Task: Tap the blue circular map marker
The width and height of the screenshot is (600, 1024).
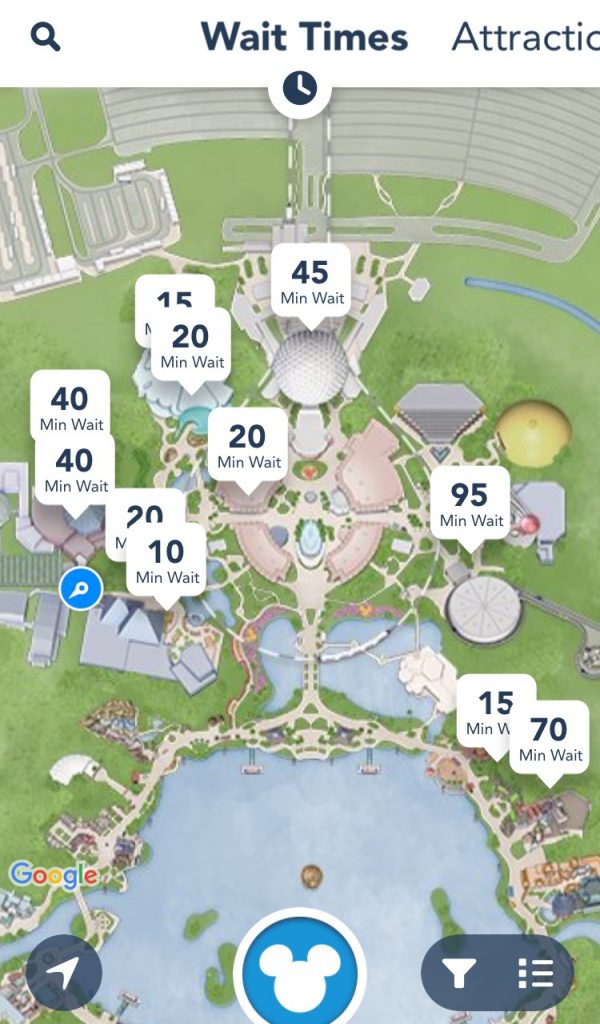Action: [80, 589]
